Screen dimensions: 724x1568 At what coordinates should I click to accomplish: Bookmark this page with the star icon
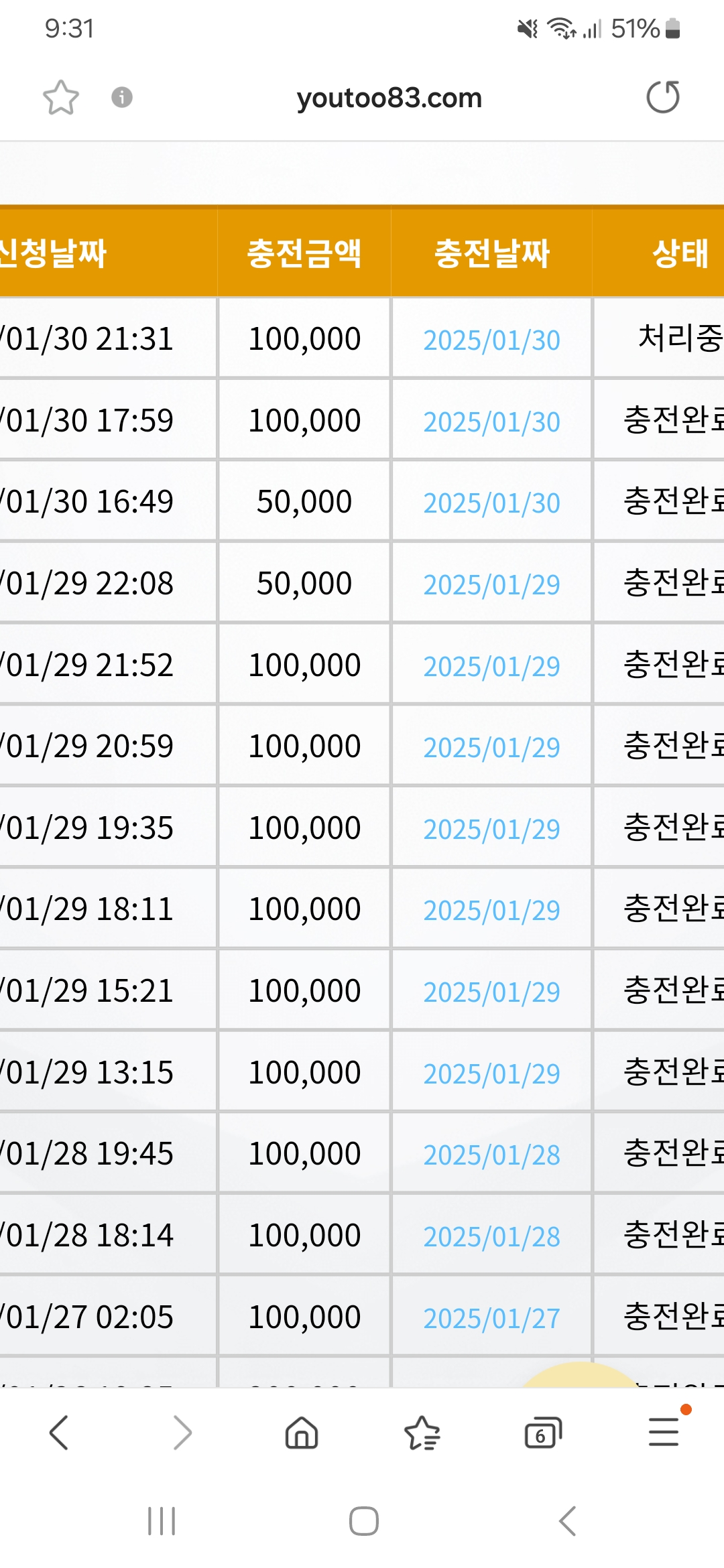click(x=61, y=98)
